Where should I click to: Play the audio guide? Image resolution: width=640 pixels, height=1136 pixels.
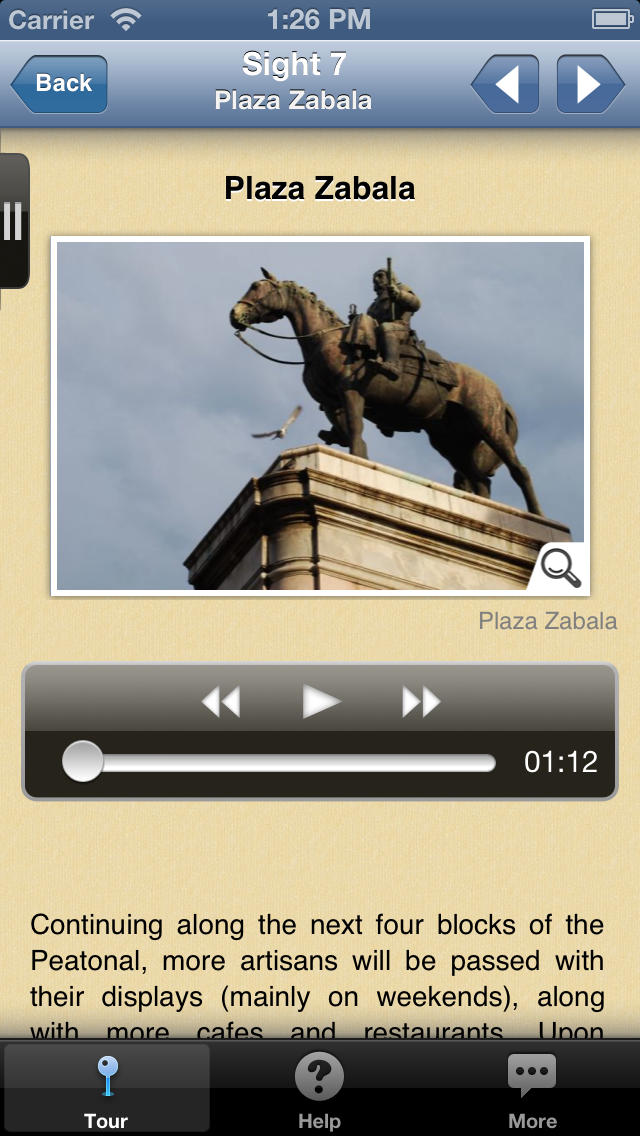pos(320,702)
